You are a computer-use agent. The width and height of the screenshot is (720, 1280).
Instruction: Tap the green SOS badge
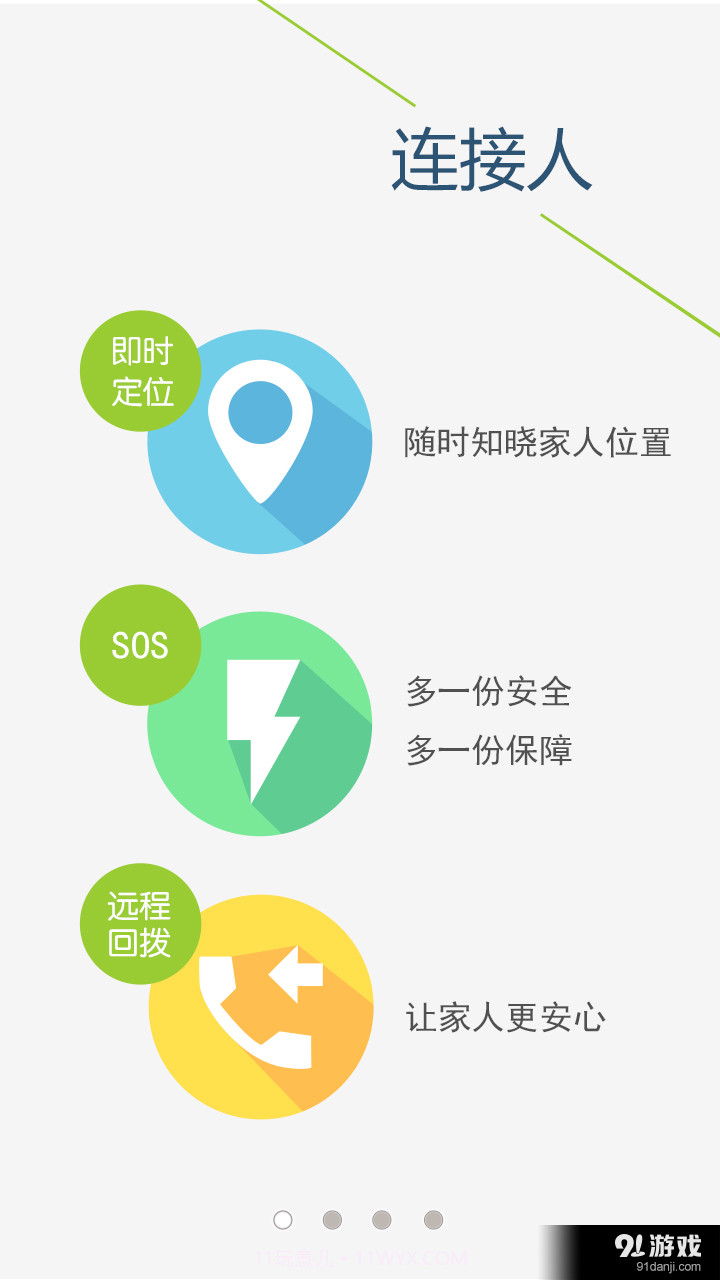pyautogui.click(x=141, y=646)
